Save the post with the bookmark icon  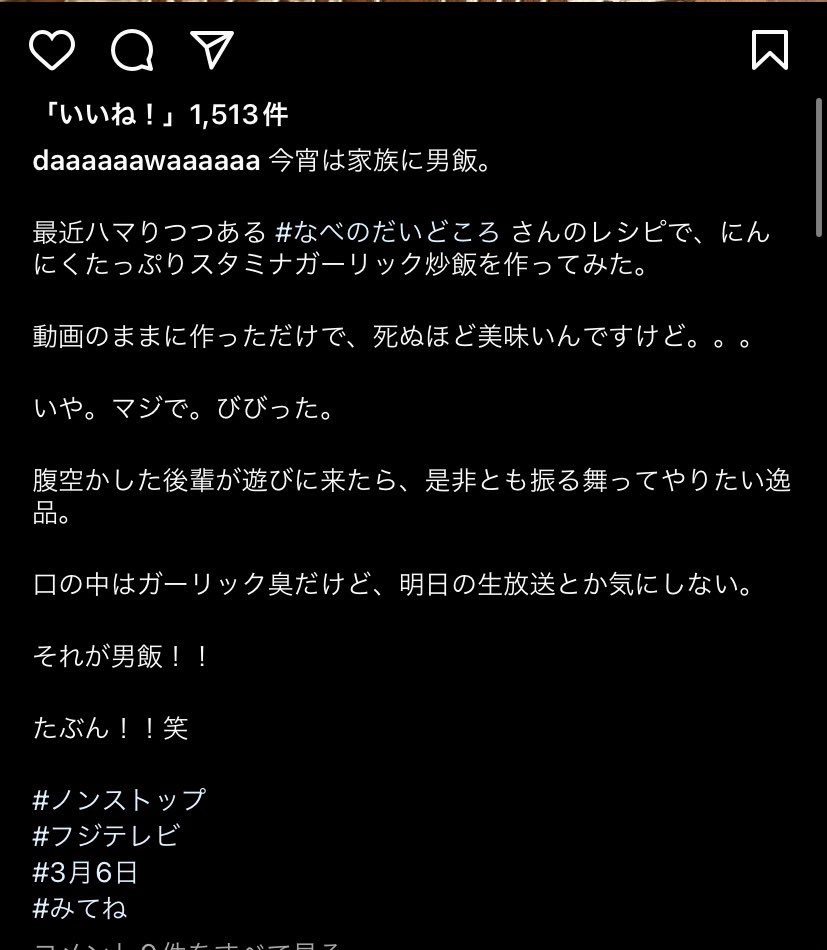770,50
